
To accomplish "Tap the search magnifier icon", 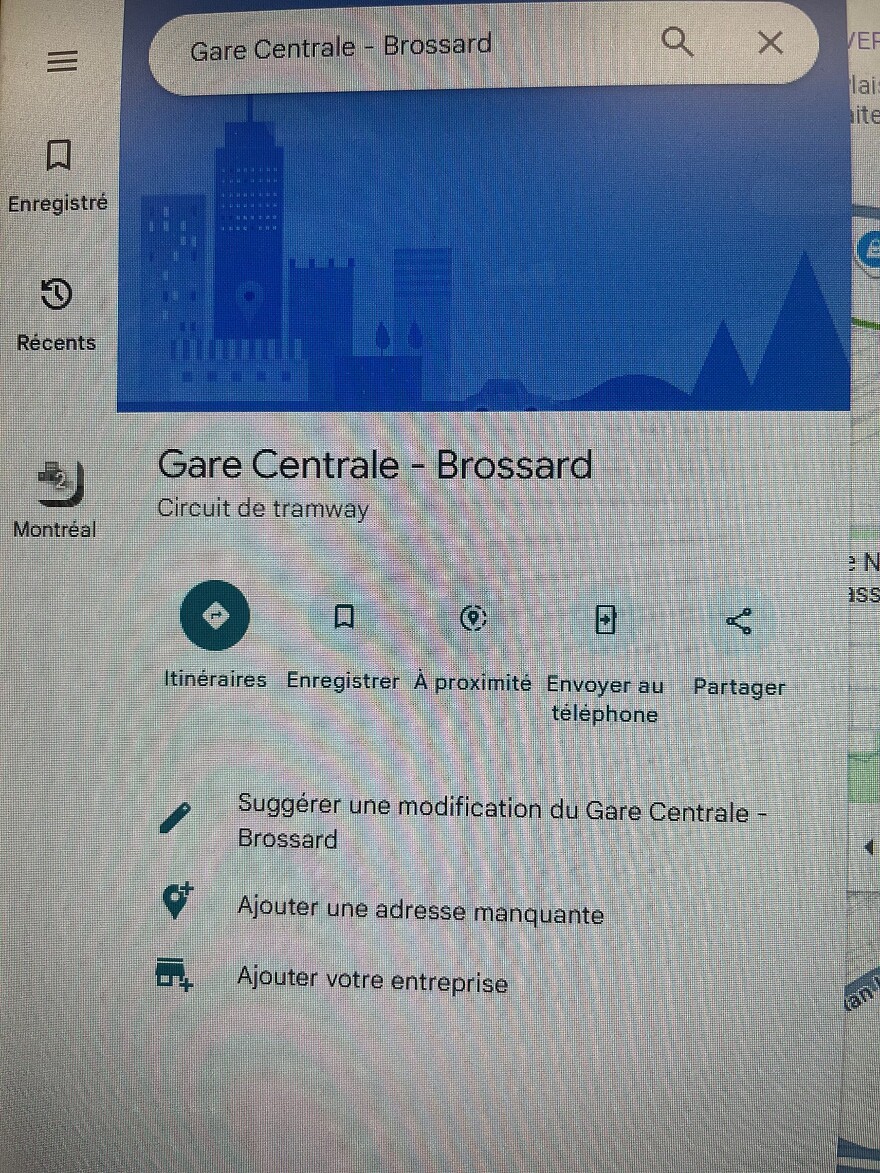I will click(x=678, y=43).
